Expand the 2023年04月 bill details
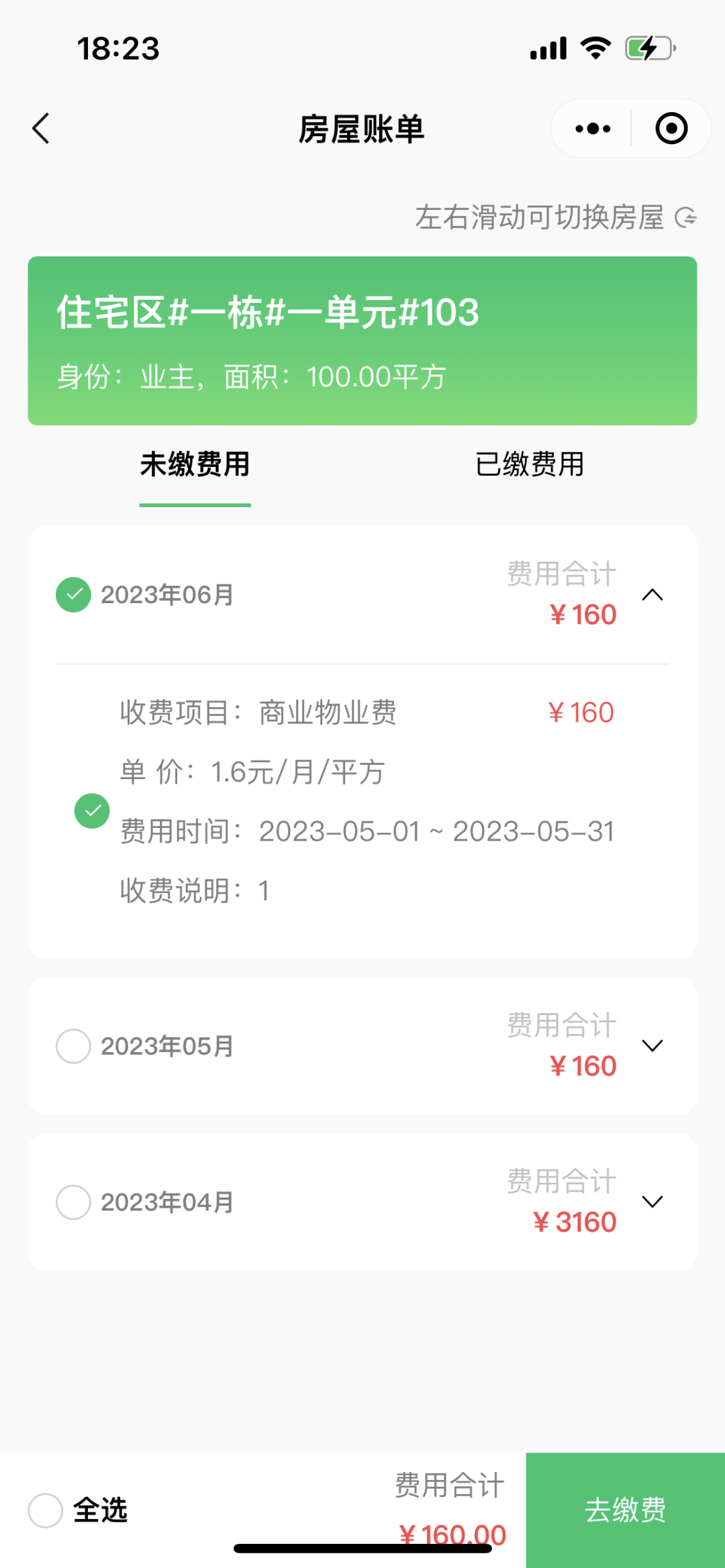 pyautogui.click(x=652, y=1202)
